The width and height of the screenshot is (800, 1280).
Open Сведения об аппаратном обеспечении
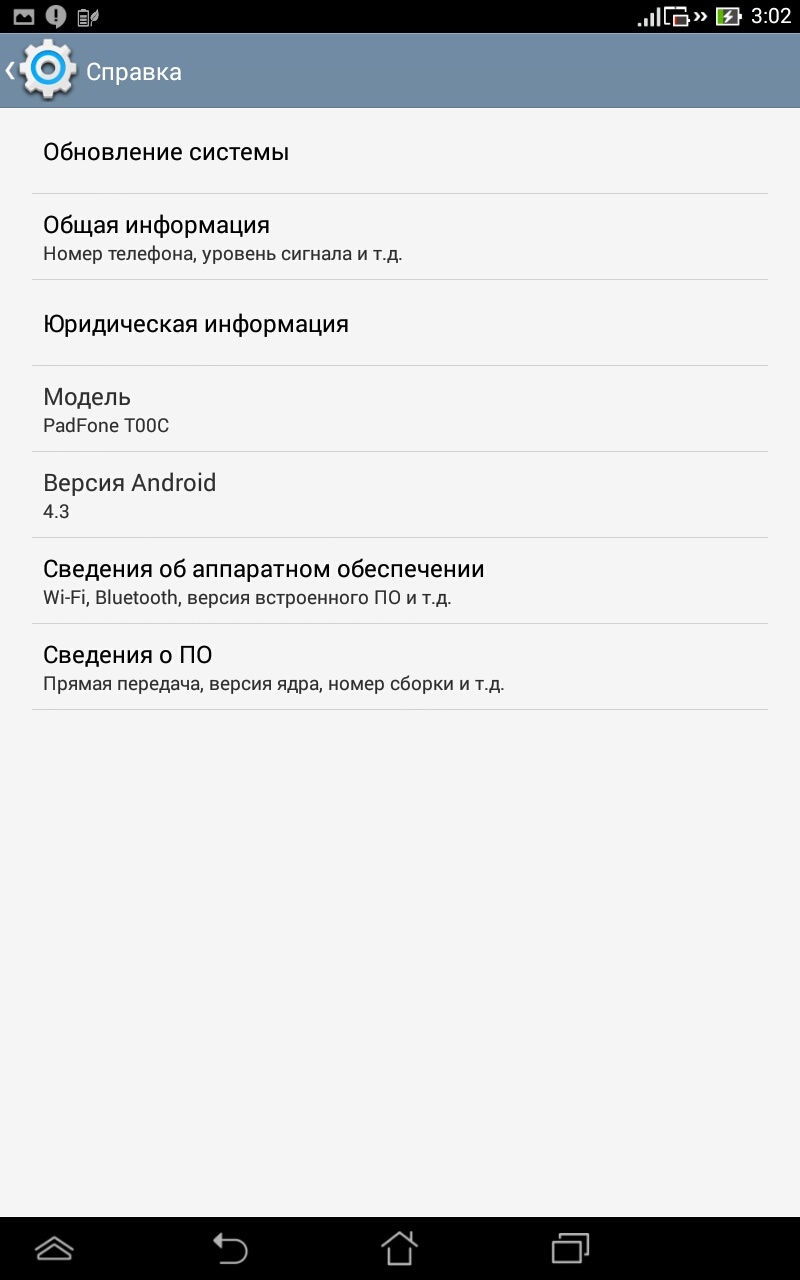[400, 581]
